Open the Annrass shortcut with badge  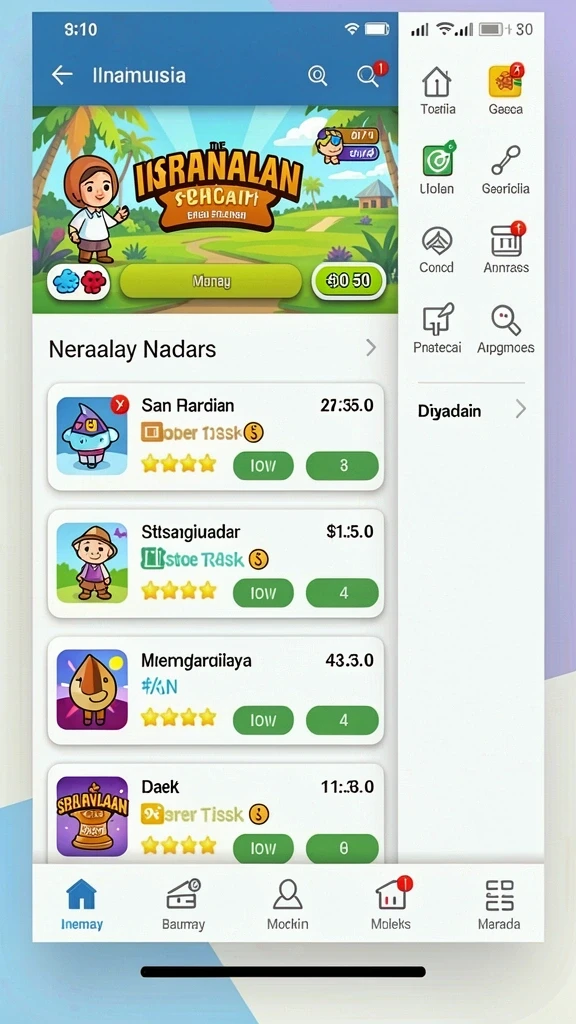(x=506, y=248)
